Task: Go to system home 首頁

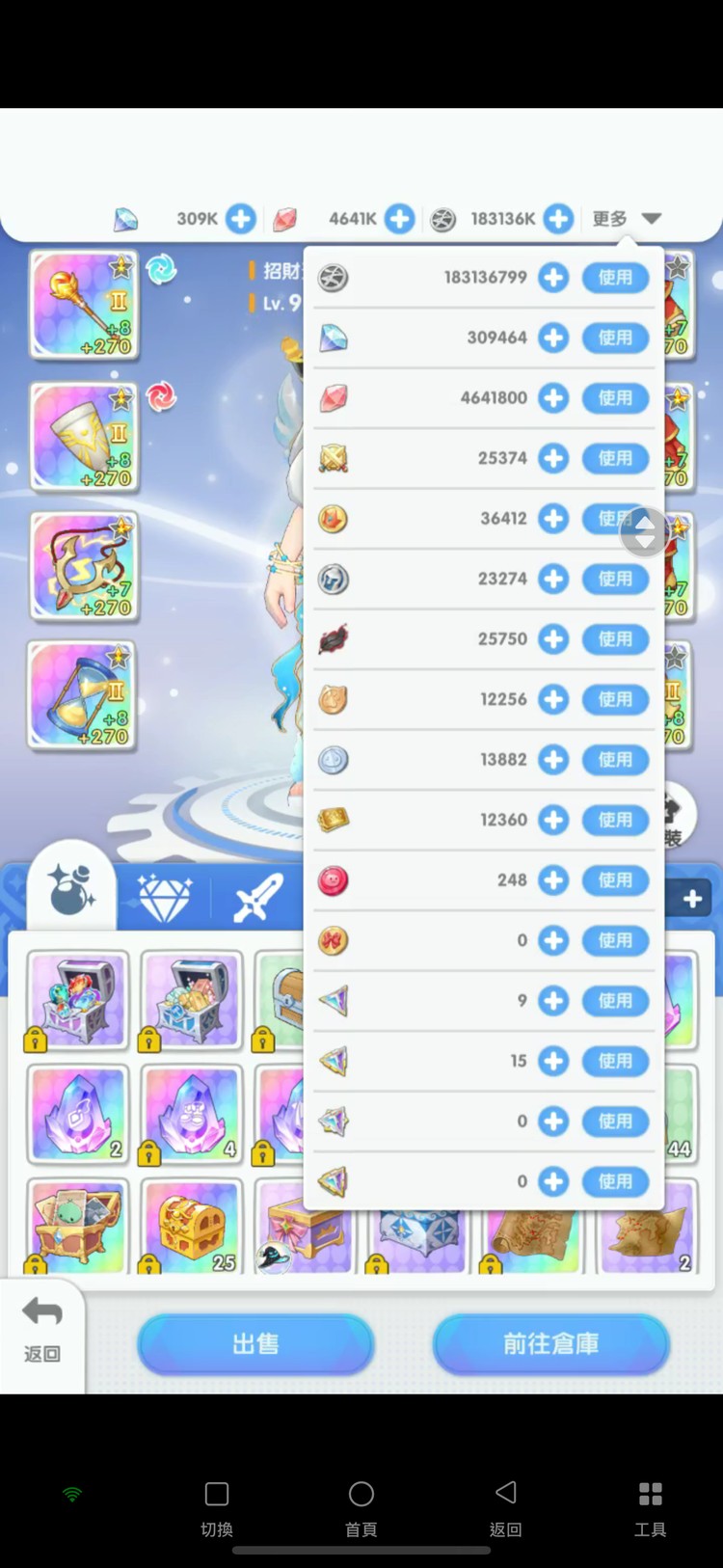Action: coord(361,1506)
